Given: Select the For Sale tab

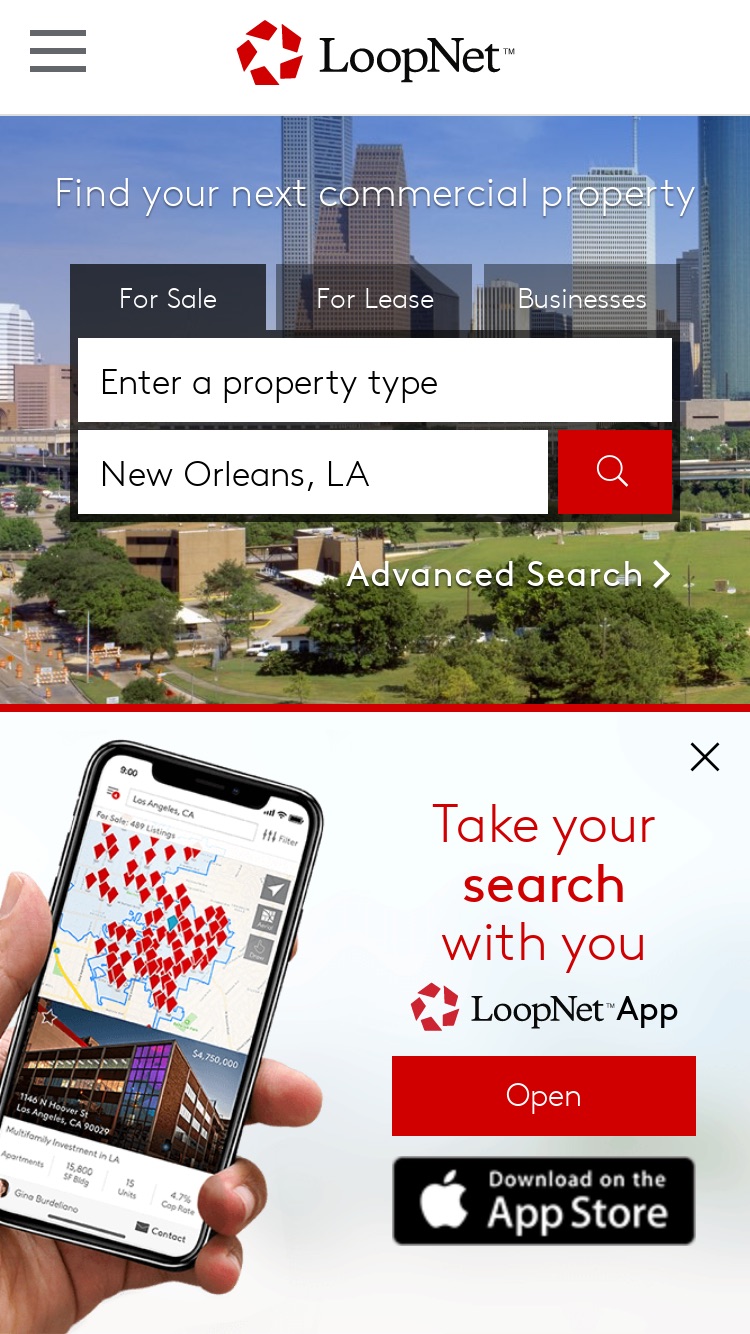Looking at the screenshot, I should [168, 298].
